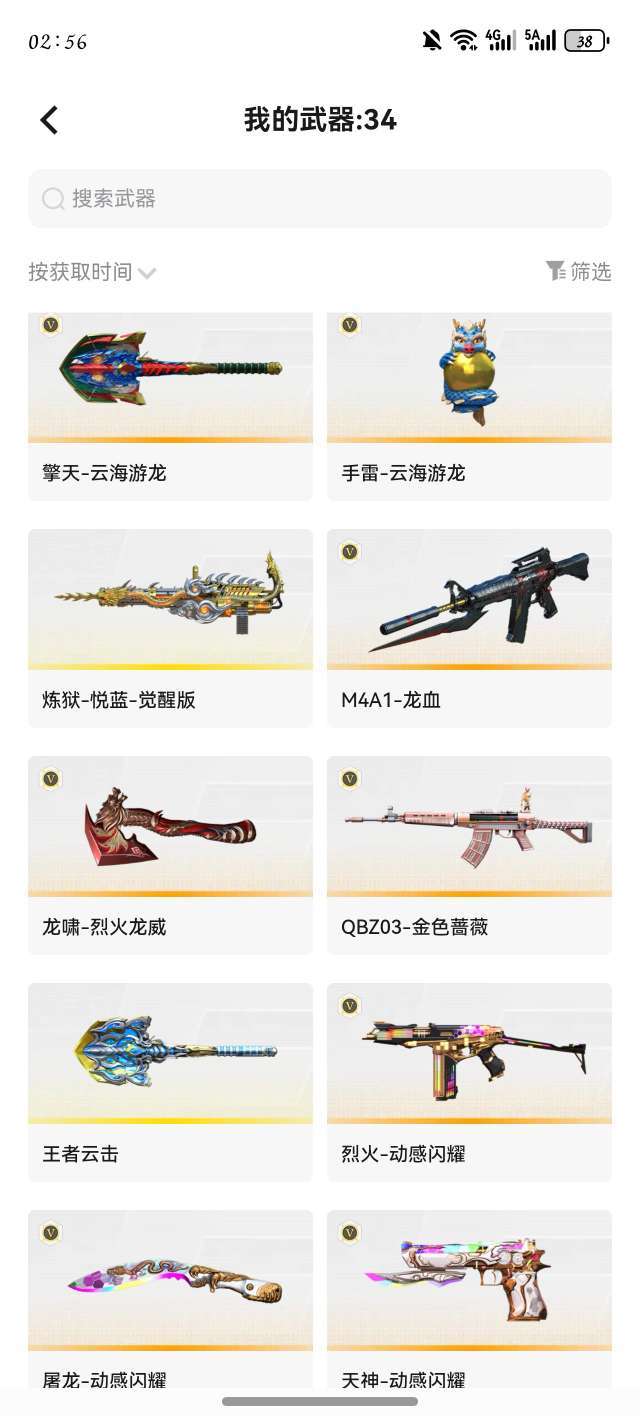Open the 擎天-云海游龙 weapon card
Image resolution: width=640 pixels, height=1416 pixels.
(170, 406)
